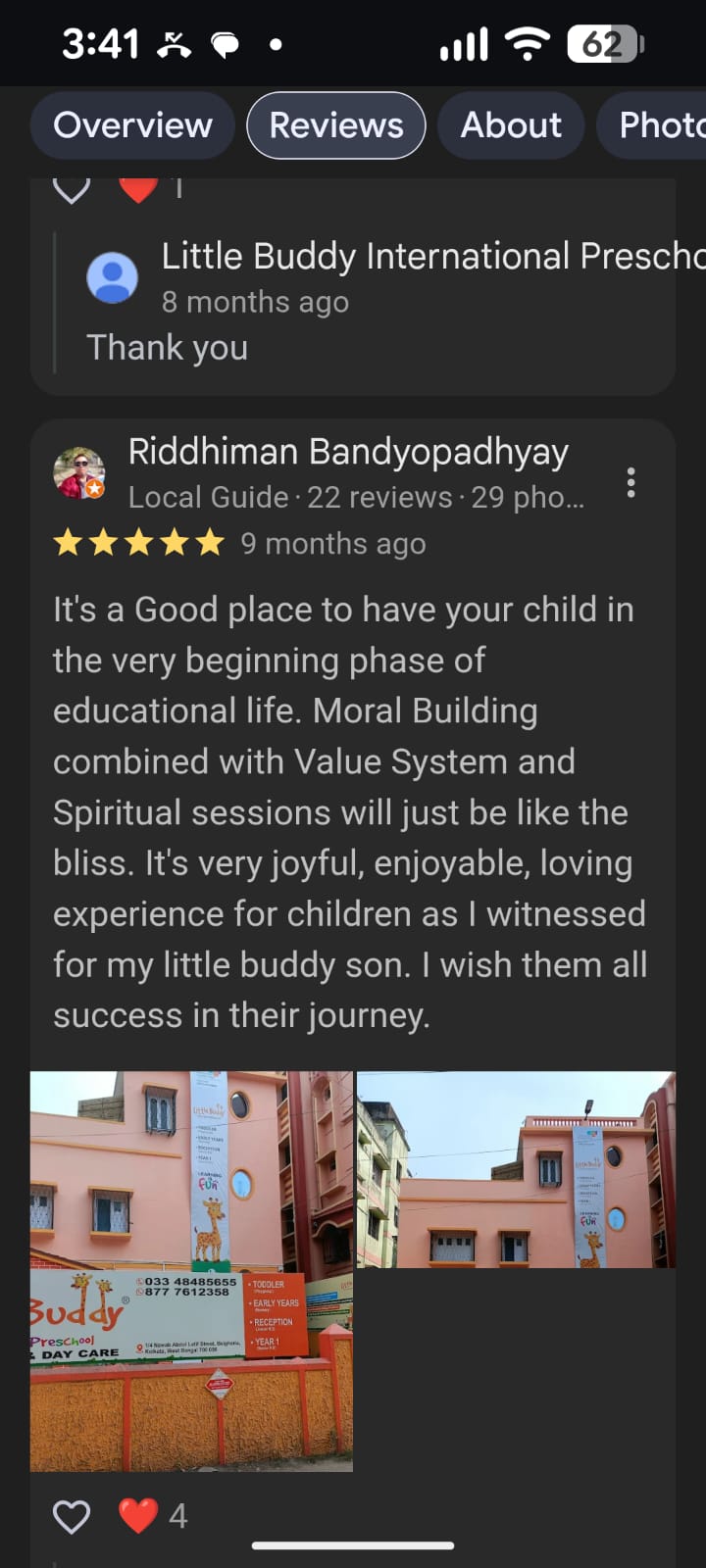This screenshot has height=1568, width=706.
Task: Open options menu for Riddhiman's review
Action: 630,482
